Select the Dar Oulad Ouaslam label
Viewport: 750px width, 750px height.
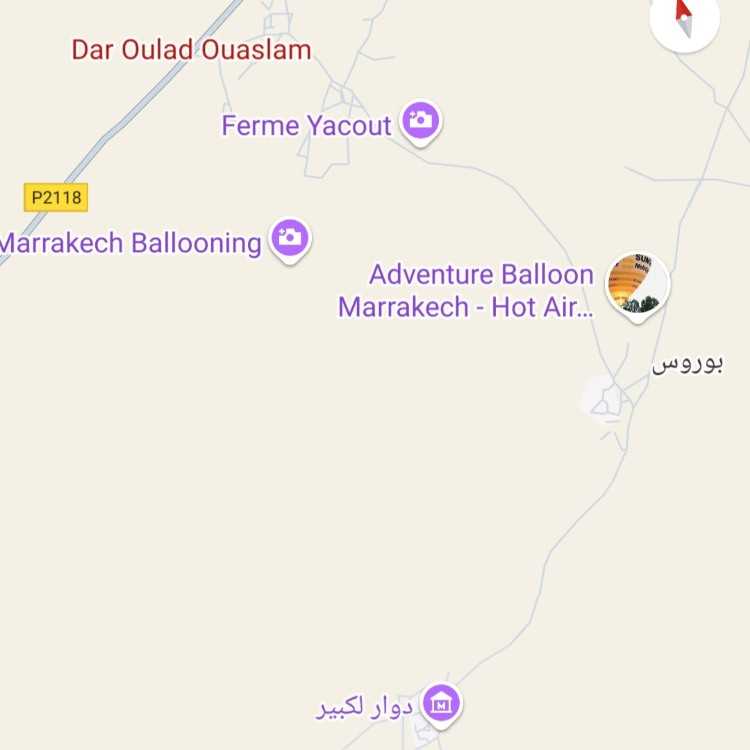[191, 49]
